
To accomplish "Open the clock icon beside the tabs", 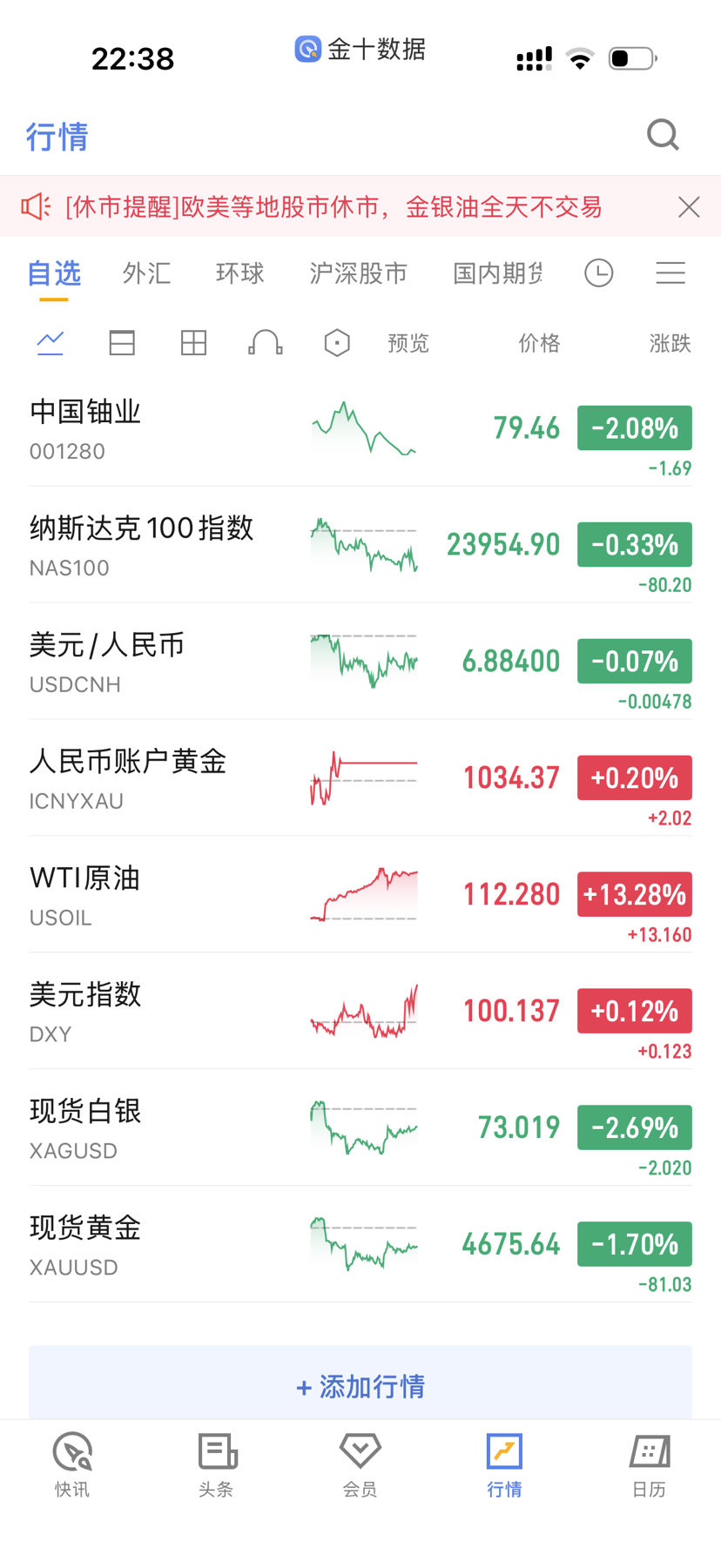I will tap(599, 273).
